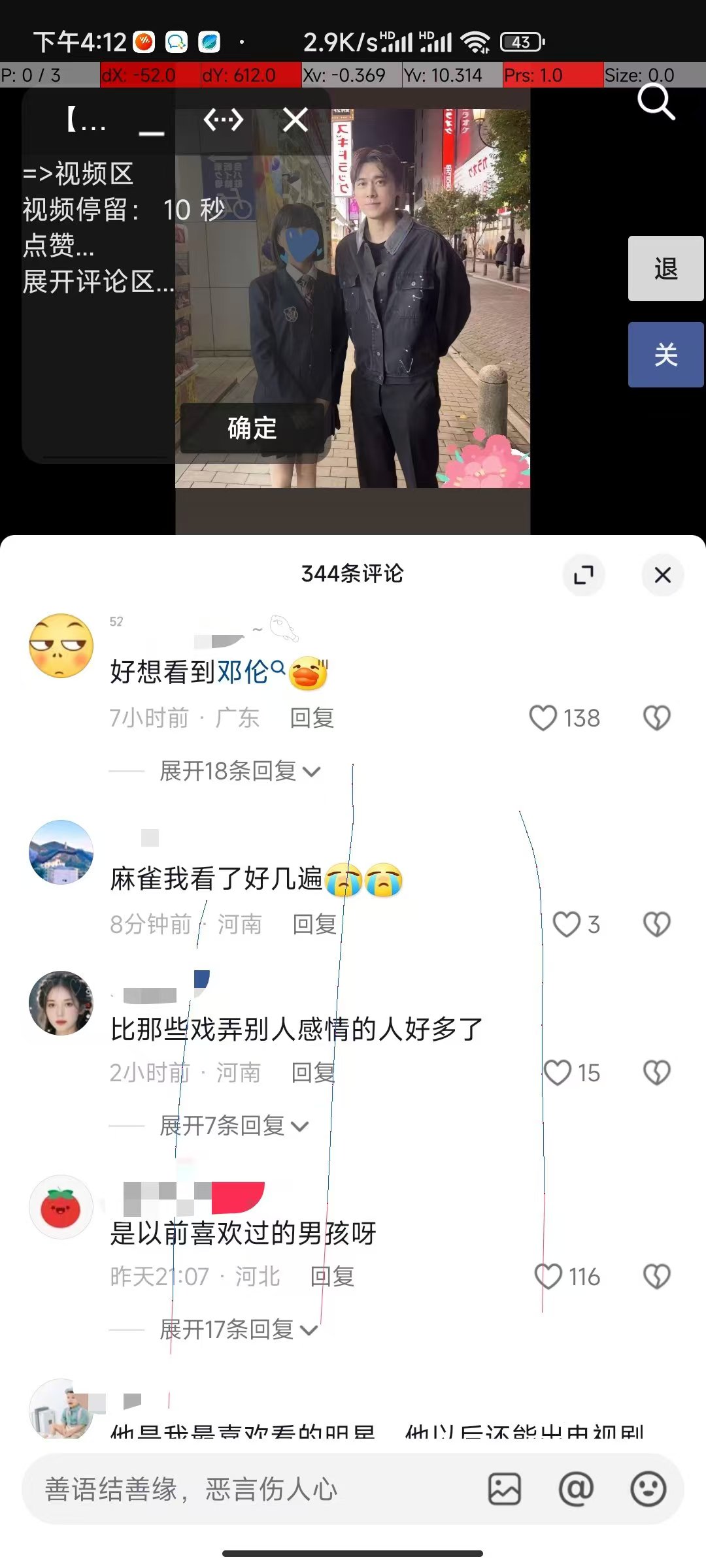Close the comments panel
The width and height of the screenshot is (706, 1568).
(662, 575)
